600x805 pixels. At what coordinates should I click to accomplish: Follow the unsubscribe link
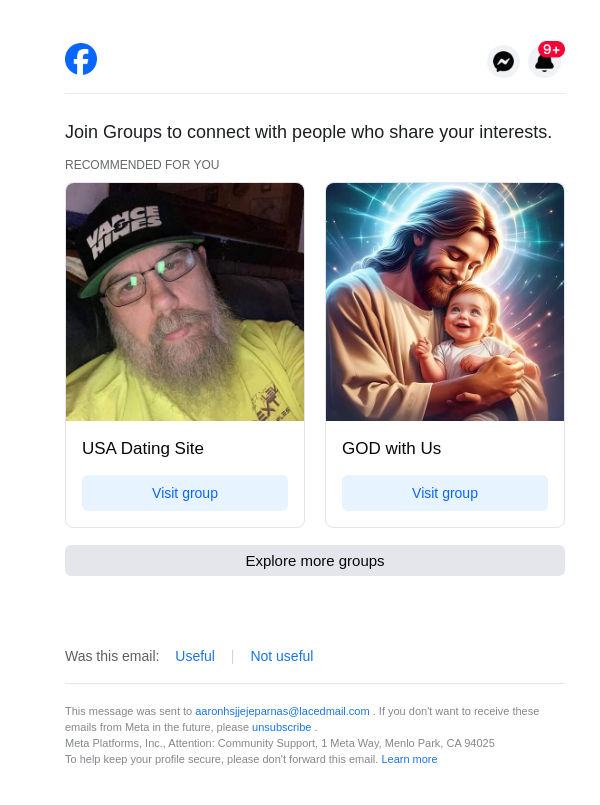tap(281, 727)
